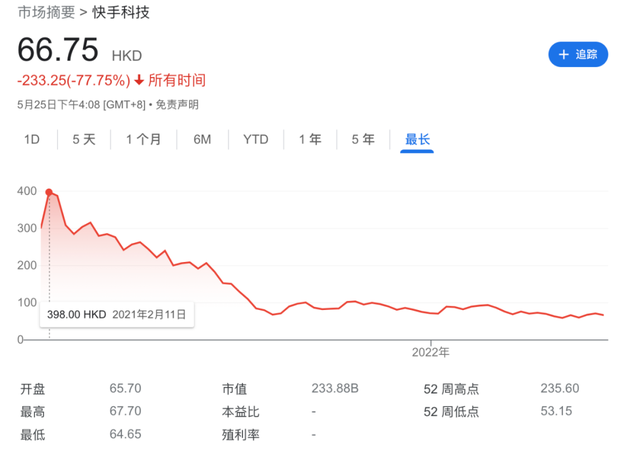The width and height of the screenshot is (640, 454).
Task: Switch chart to 1D range
Action: [32, 139]
